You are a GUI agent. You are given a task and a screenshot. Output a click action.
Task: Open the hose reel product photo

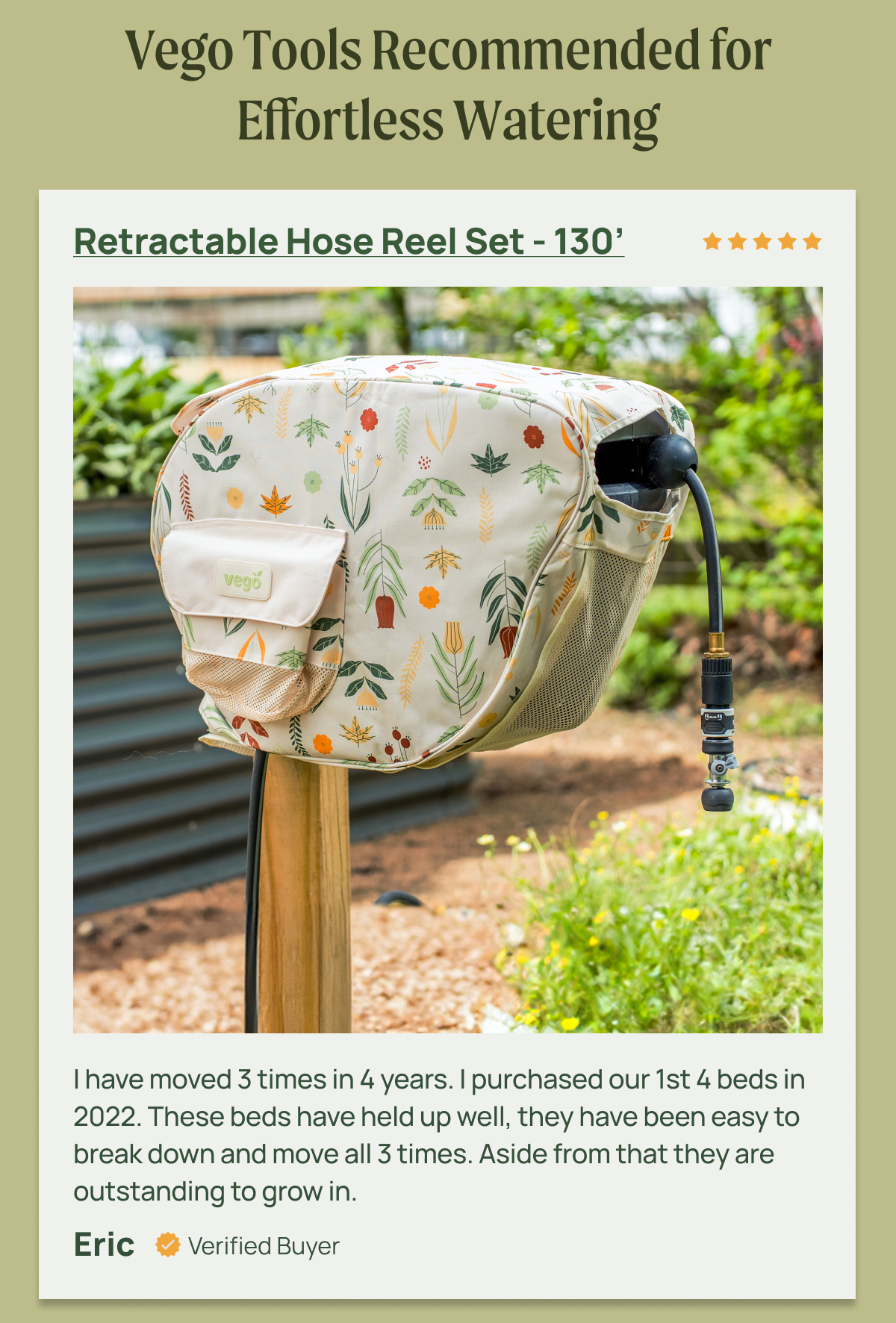pos(448,659)
